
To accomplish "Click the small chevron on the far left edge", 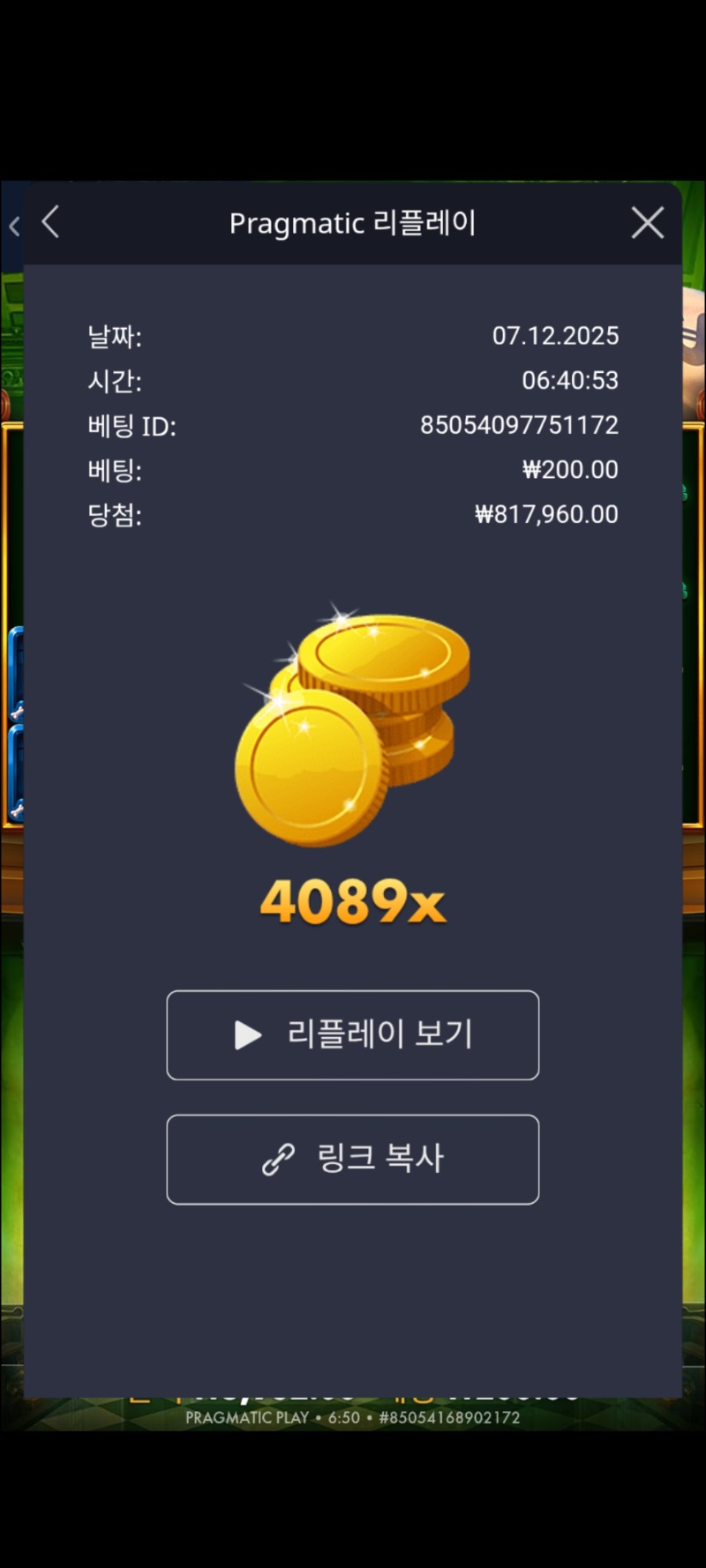I will point(13,227).
